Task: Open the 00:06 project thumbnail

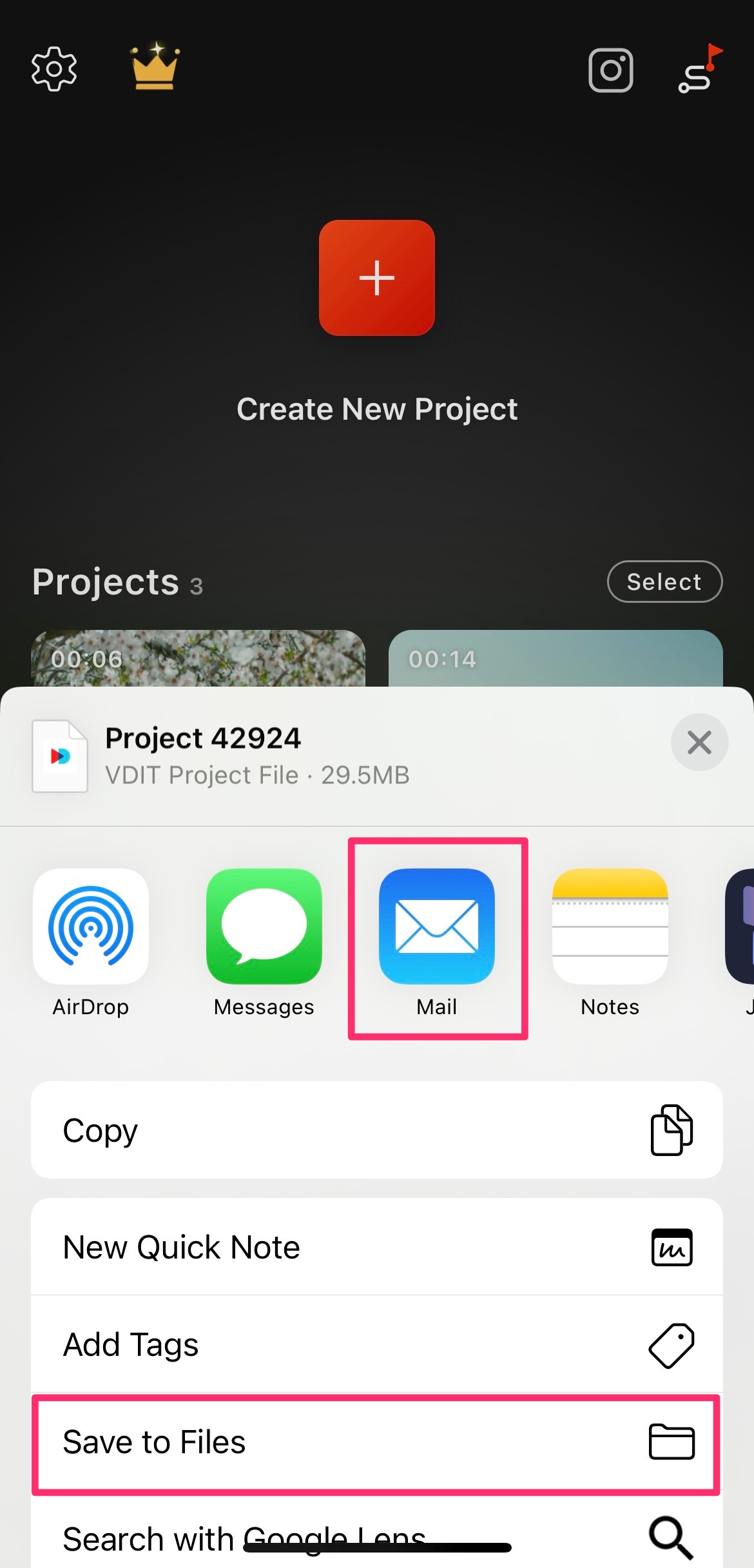Action: [x=198, y=658]
